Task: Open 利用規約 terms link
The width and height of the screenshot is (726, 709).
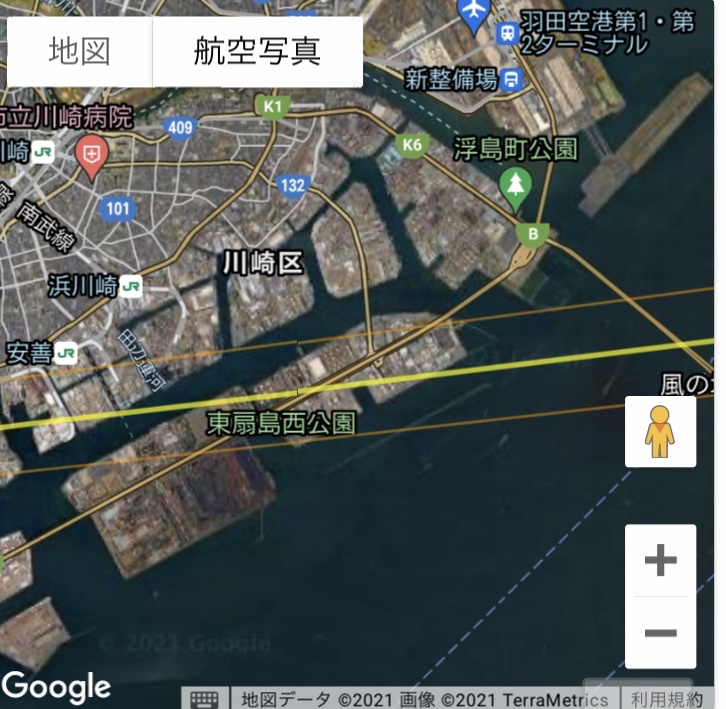Action: (x=667, y=698)
